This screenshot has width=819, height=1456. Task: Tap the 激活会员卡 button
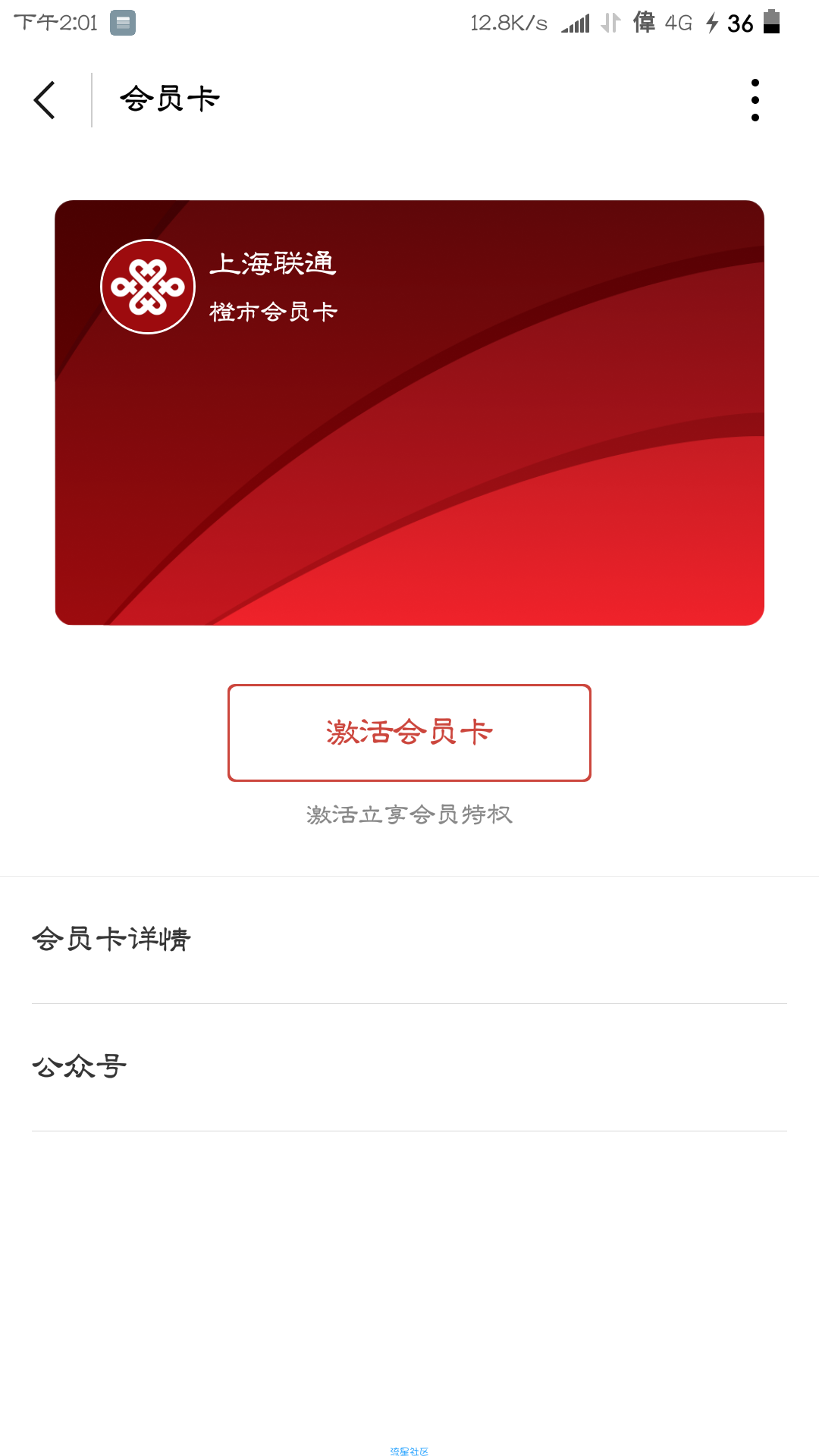pyautogui.click(x=409, y=733)
